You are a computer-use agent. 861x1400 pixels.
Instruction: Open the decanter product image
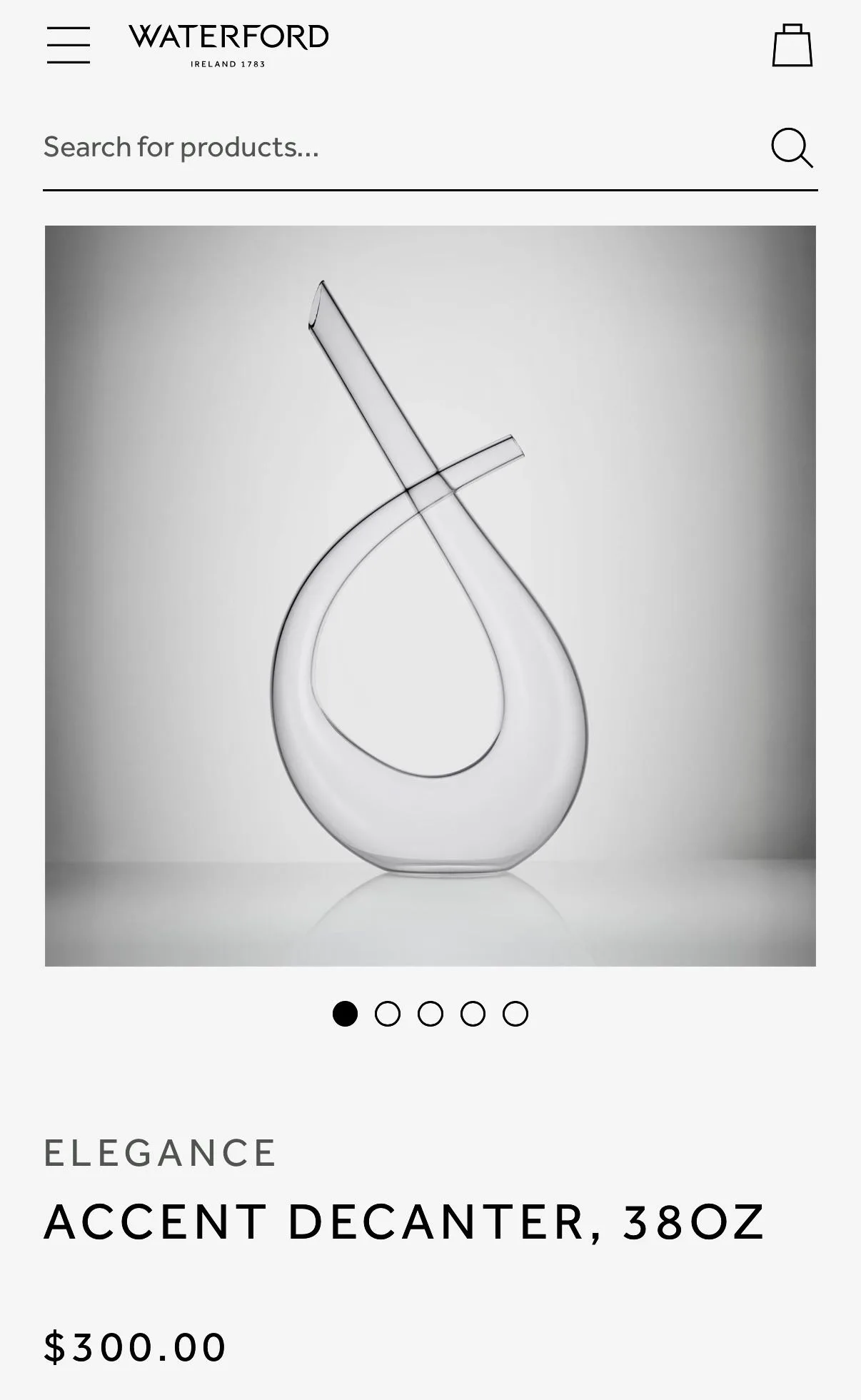tap(430, 595)
